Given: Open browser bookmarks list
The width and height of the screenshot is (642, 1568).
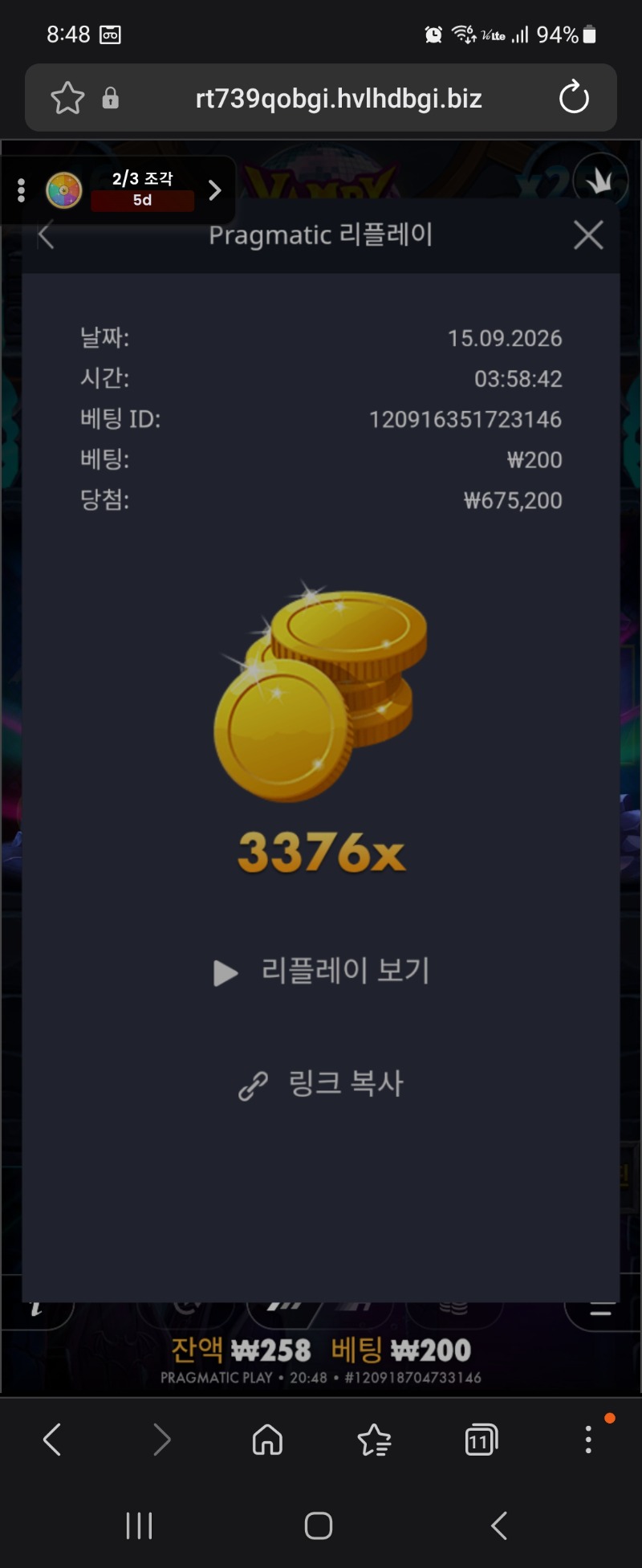Looking at the screenshot, I should [374, 1440].
